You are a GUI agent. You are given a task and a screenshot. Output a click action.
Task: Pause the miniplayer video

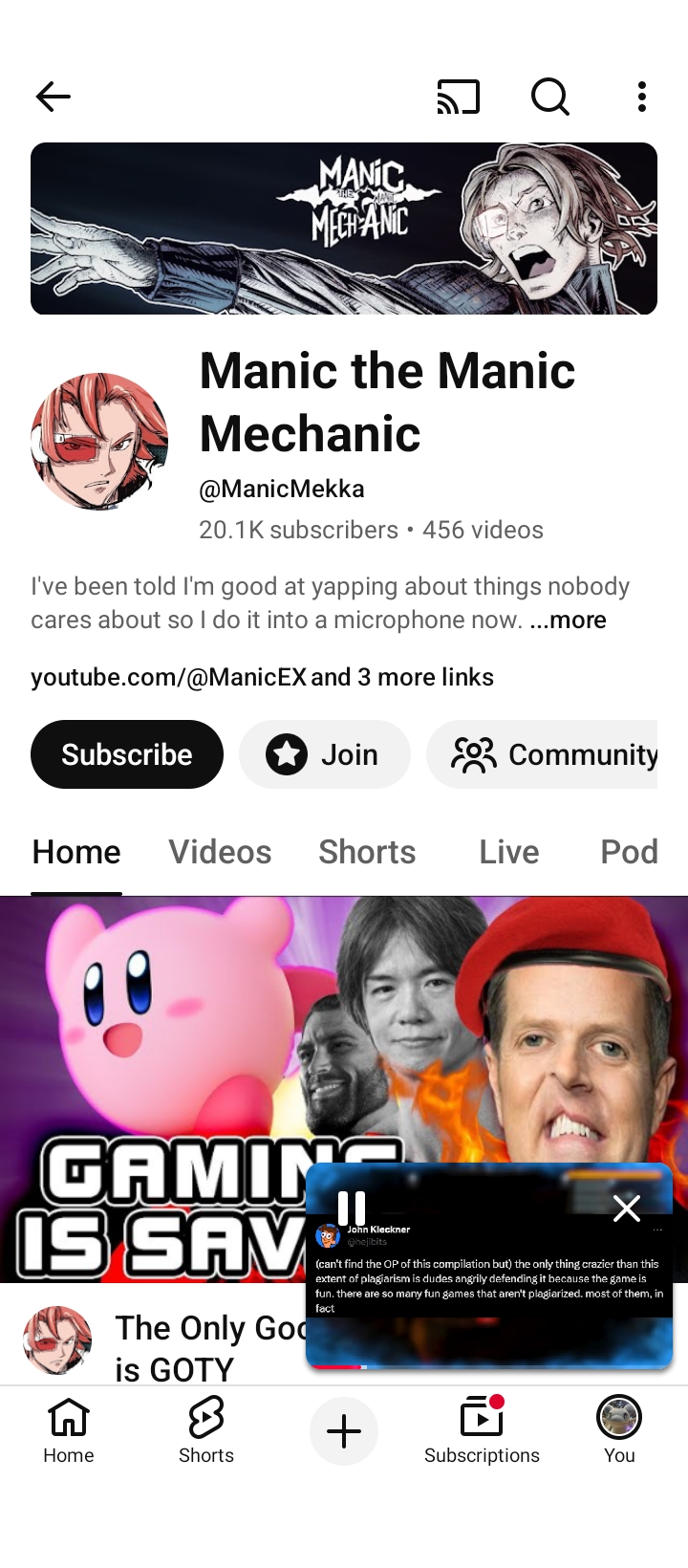[352, 1209]
